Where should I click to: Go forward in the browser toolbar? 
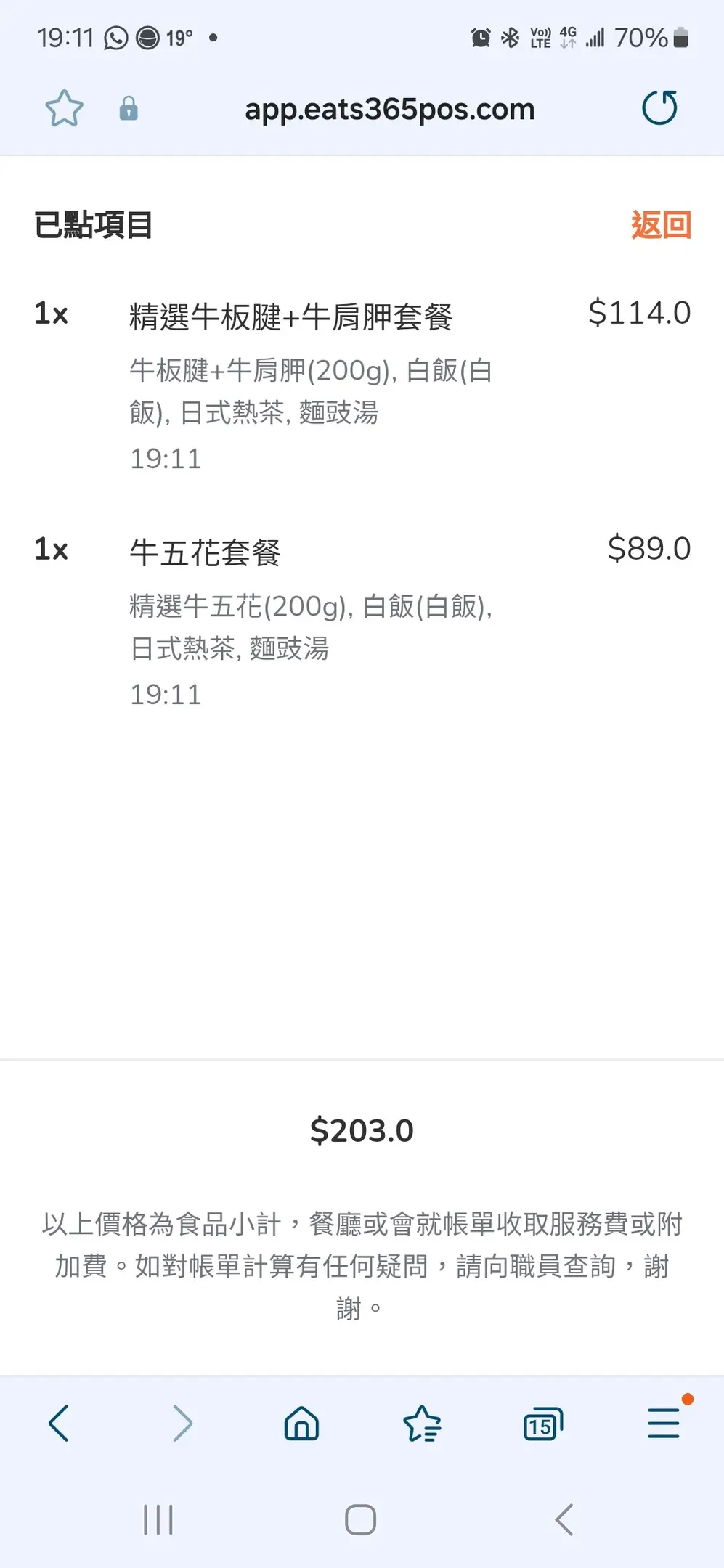click(x=182, y=1423)
